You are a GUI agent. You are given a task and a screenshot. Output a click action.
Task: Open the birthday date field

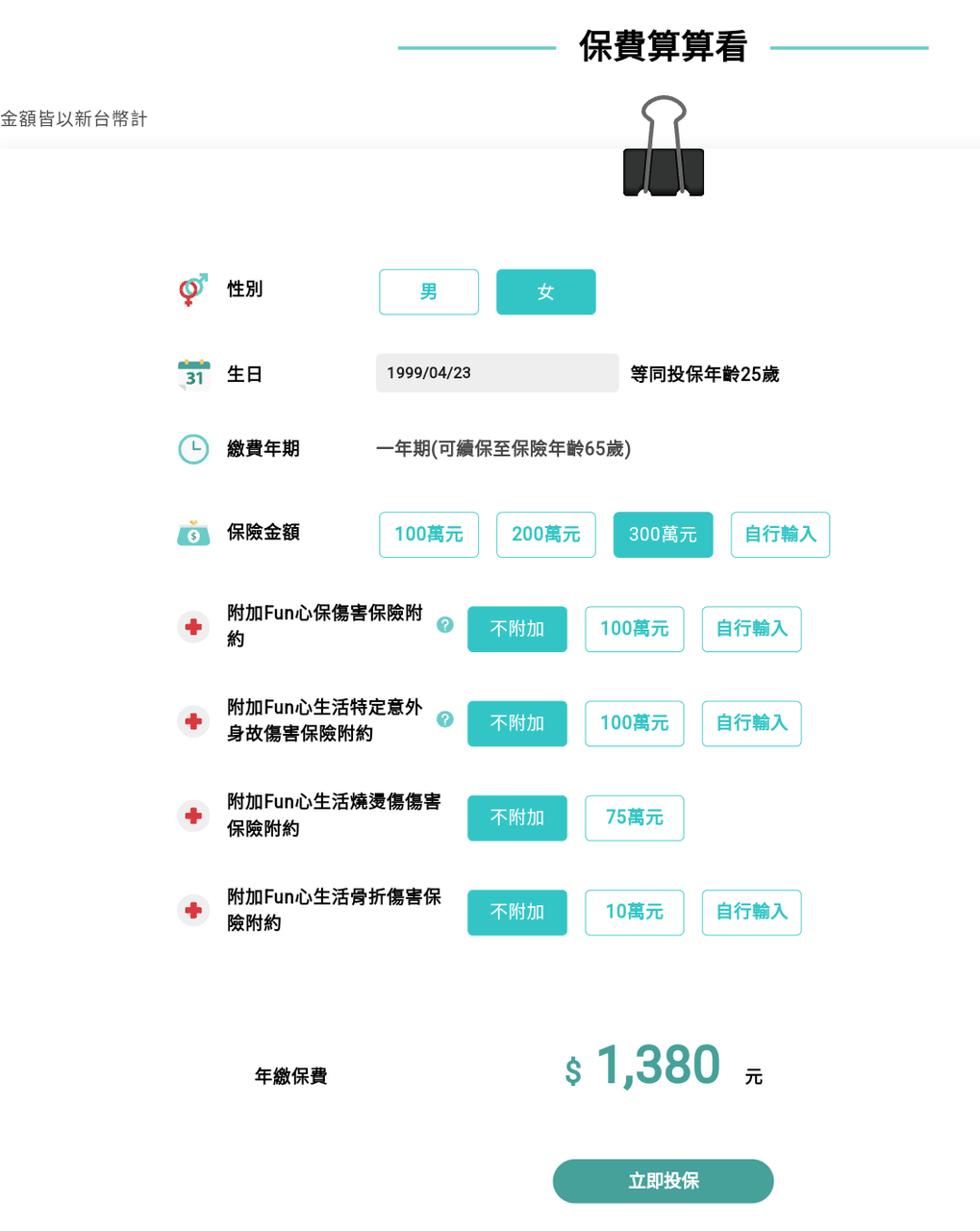pyautogui.click(x=496, y=373)
